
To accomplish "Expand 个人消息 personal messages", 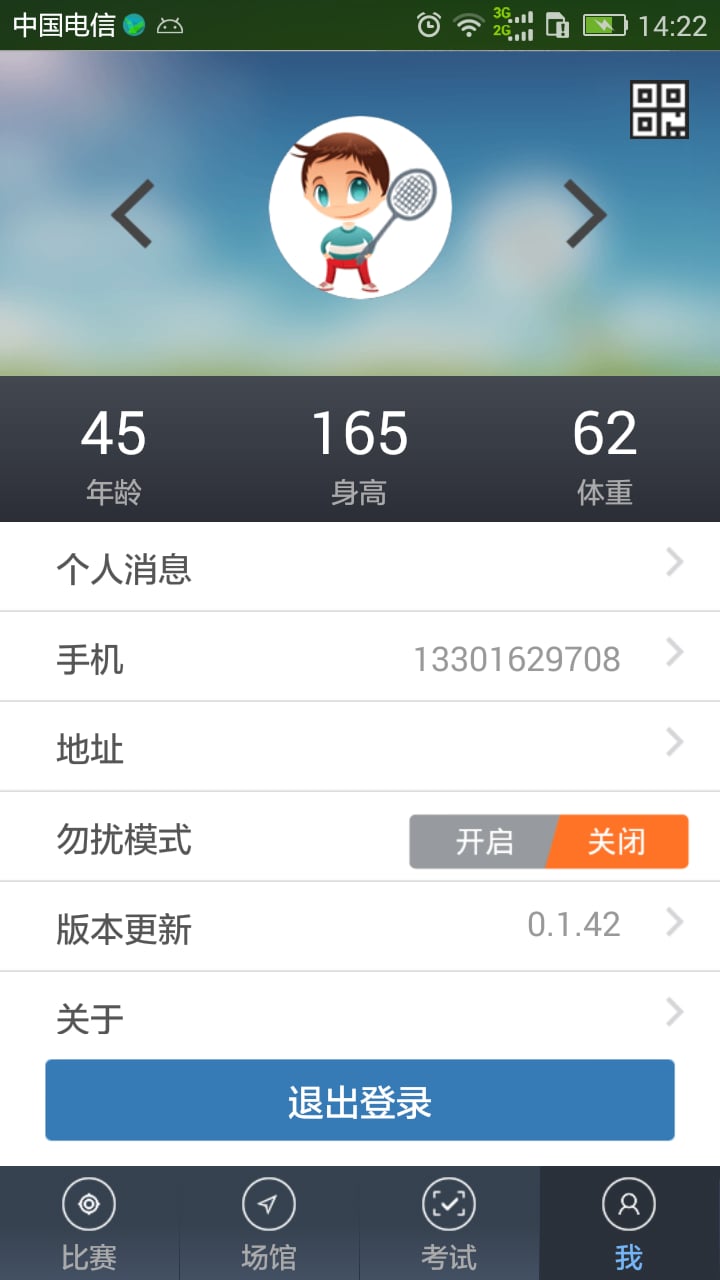I will 360,566.
